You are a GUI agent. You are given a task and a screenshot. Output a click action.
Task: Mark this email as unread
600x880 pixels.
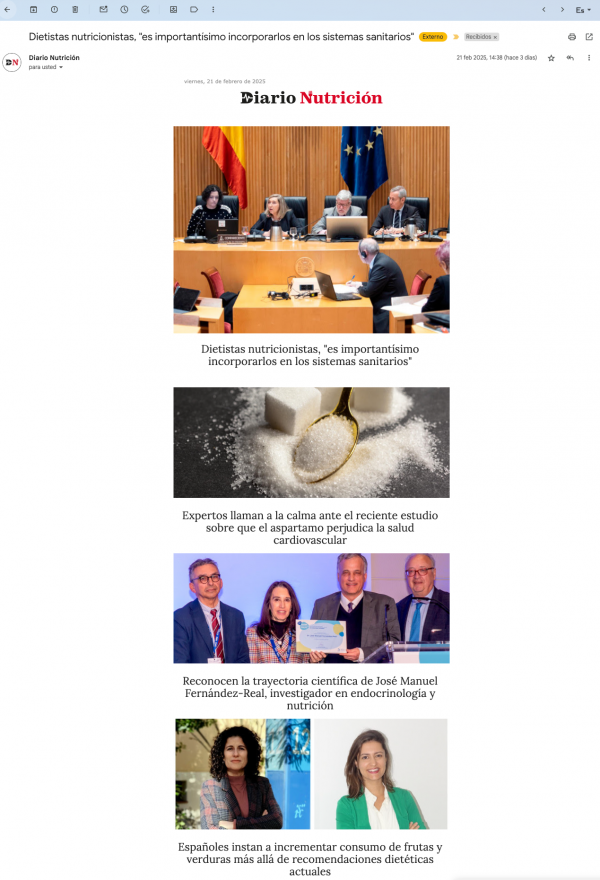pos(103,9)
